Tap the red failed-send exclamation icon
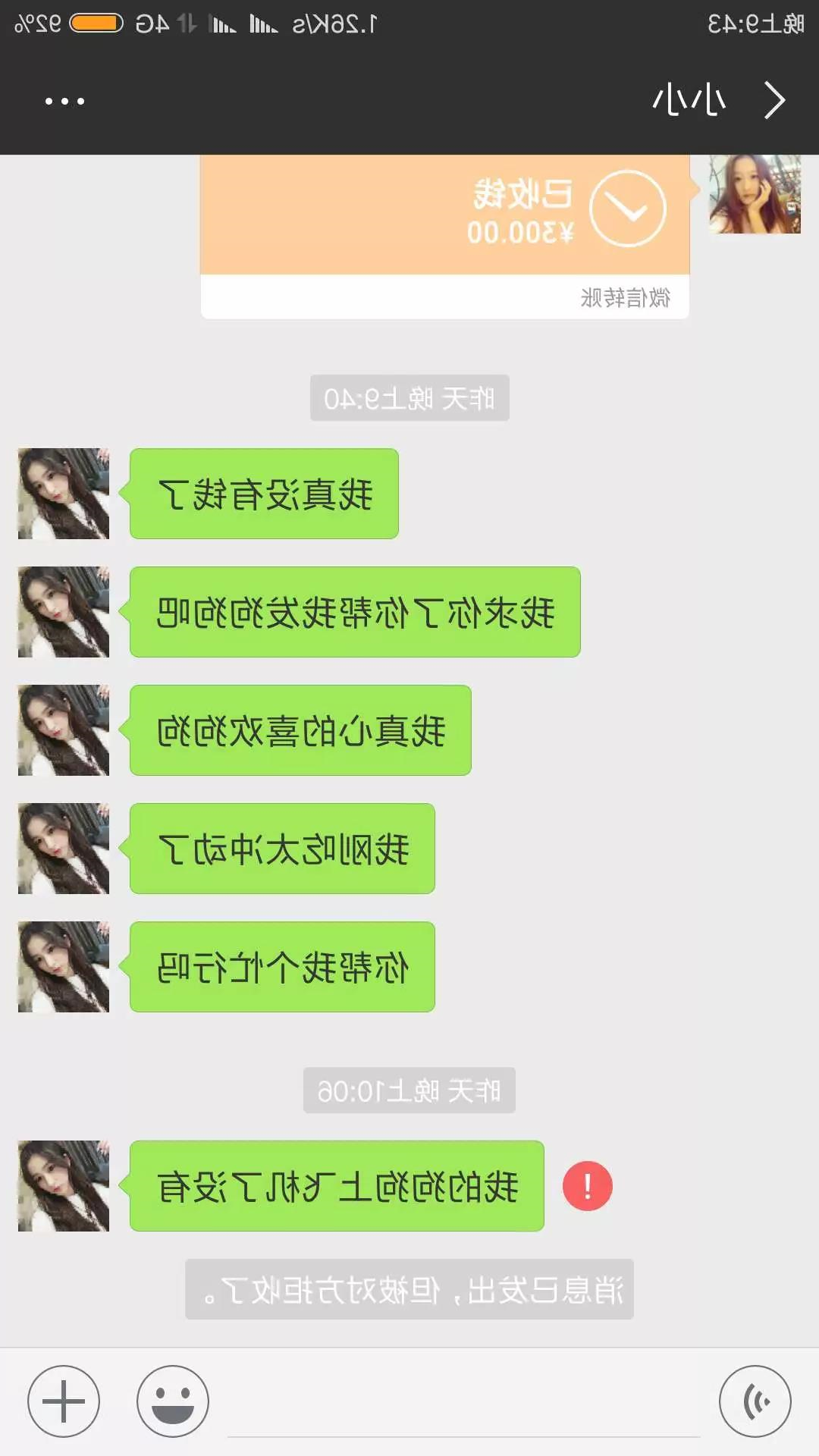The height and width of the screenshot is (1456, 819). tap(587, 1185)
